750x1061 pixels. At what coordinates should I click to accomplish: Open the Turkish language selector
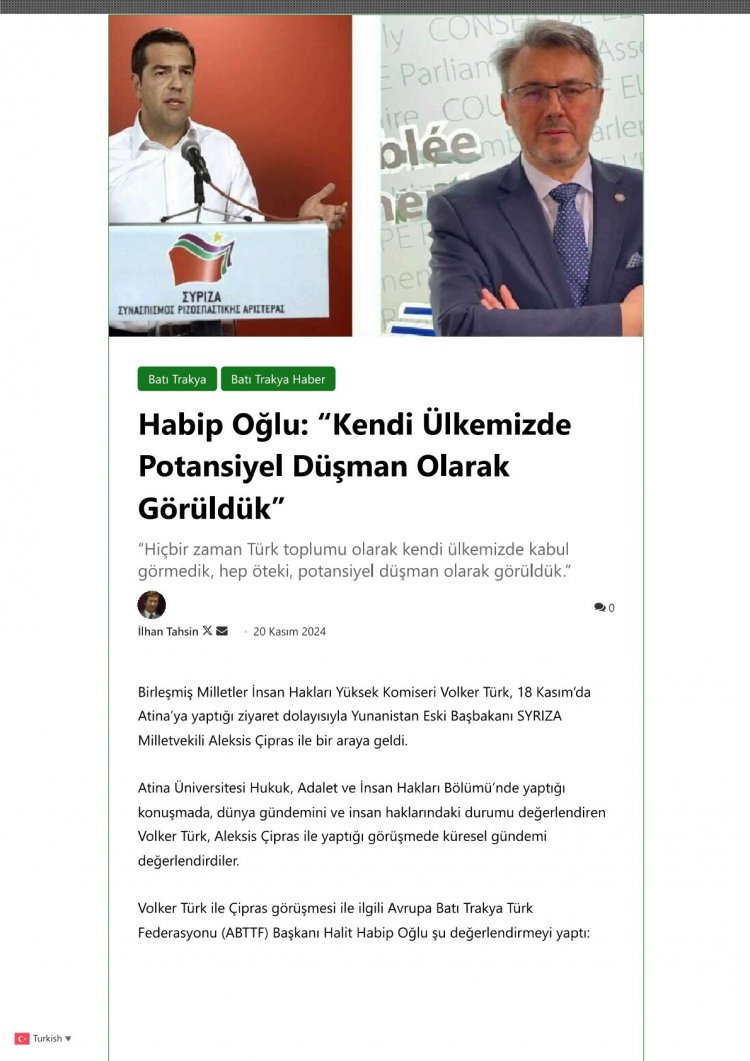tap(44, 1039)
